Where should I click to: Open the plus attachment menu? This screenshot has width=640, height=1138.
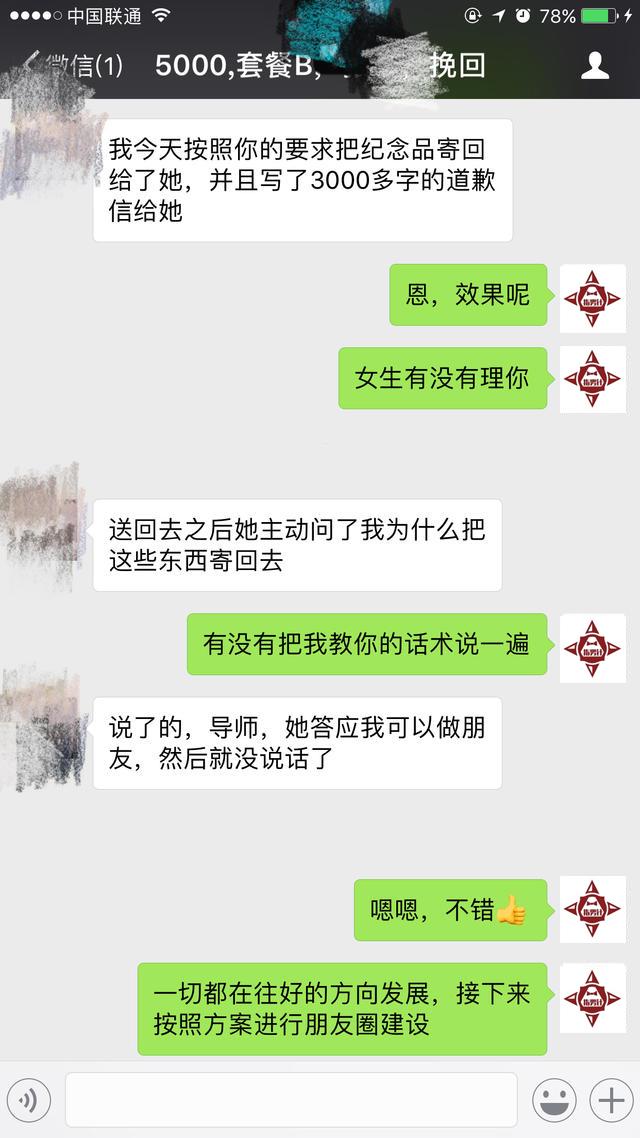pyautogui.click(x=608, y=1101)
